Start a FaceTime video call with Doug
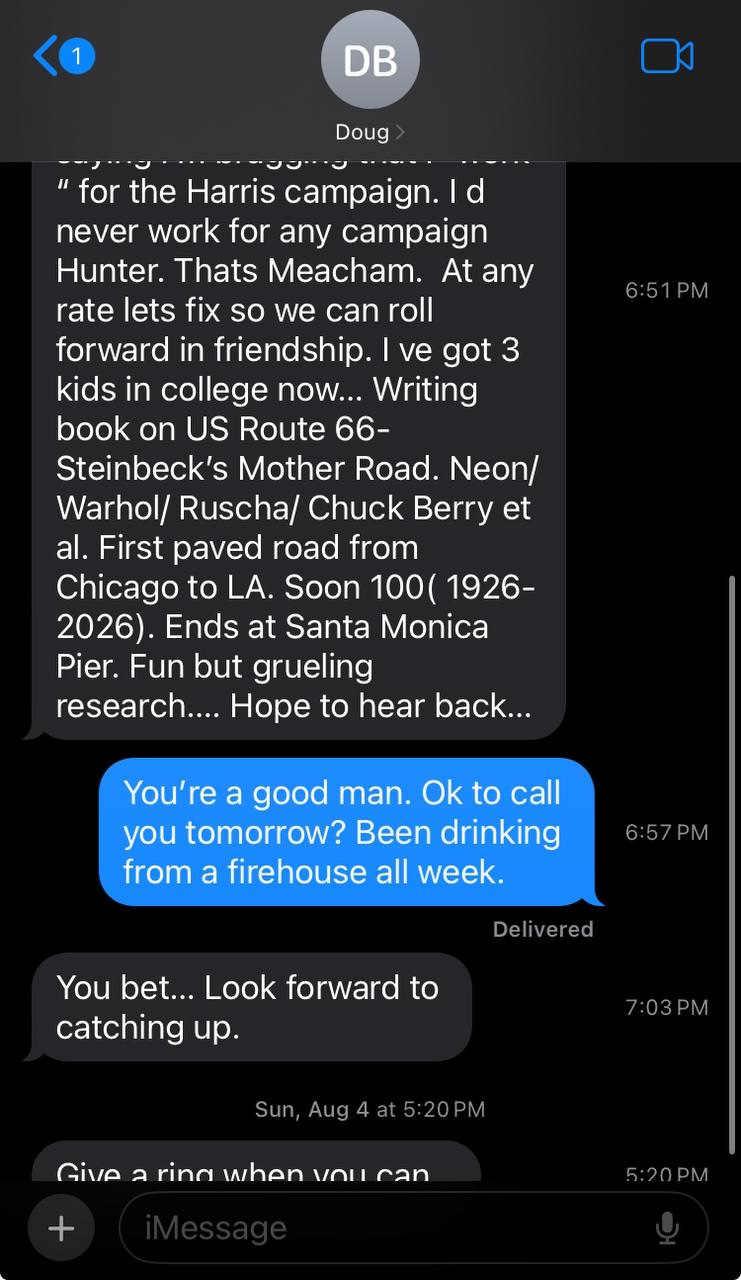The width and height of the screenshot is (741, 1280). click(x=667, y=56)
